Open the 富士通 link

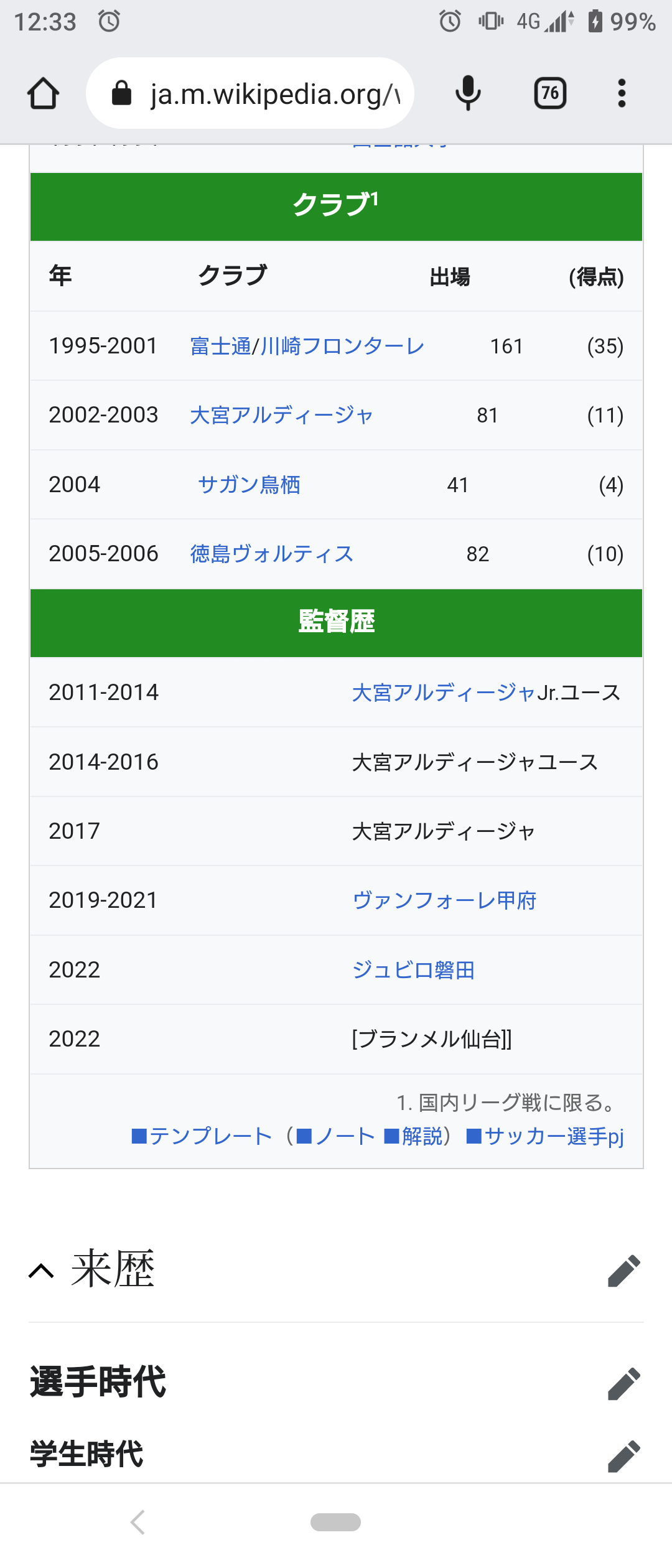tap(220, 346)
